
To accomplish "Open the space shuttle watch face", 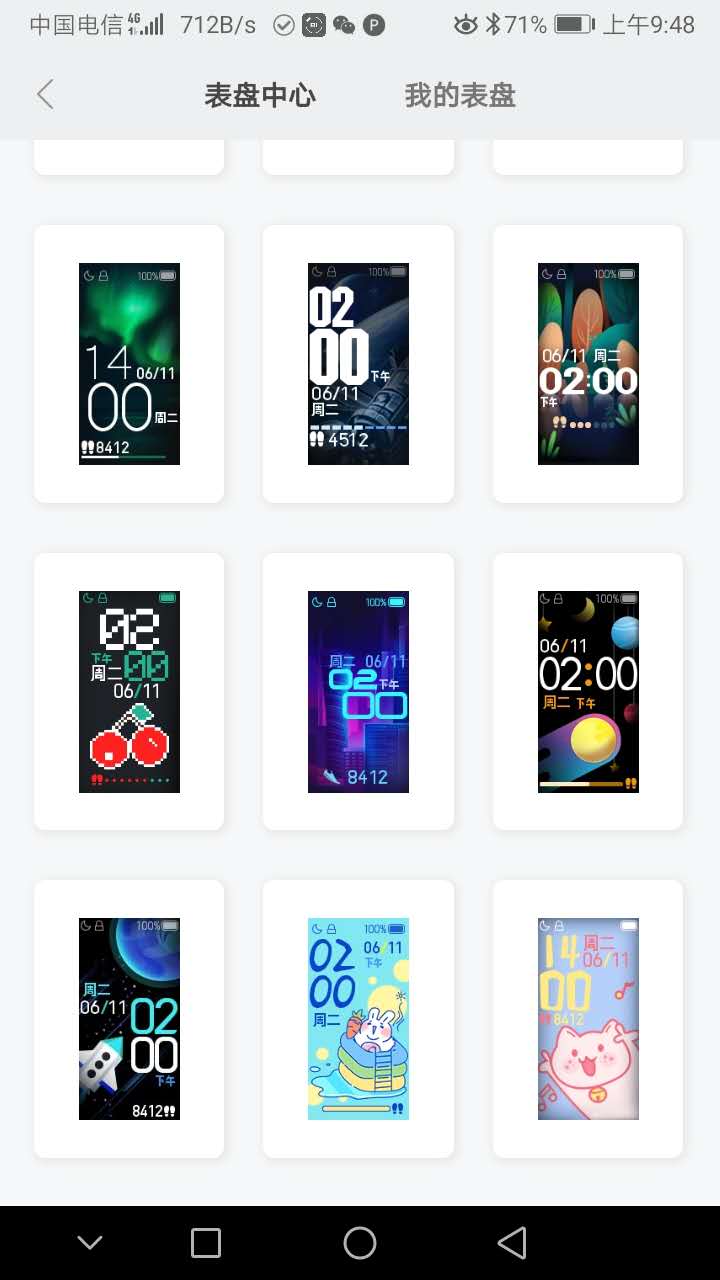I will 358,364.
